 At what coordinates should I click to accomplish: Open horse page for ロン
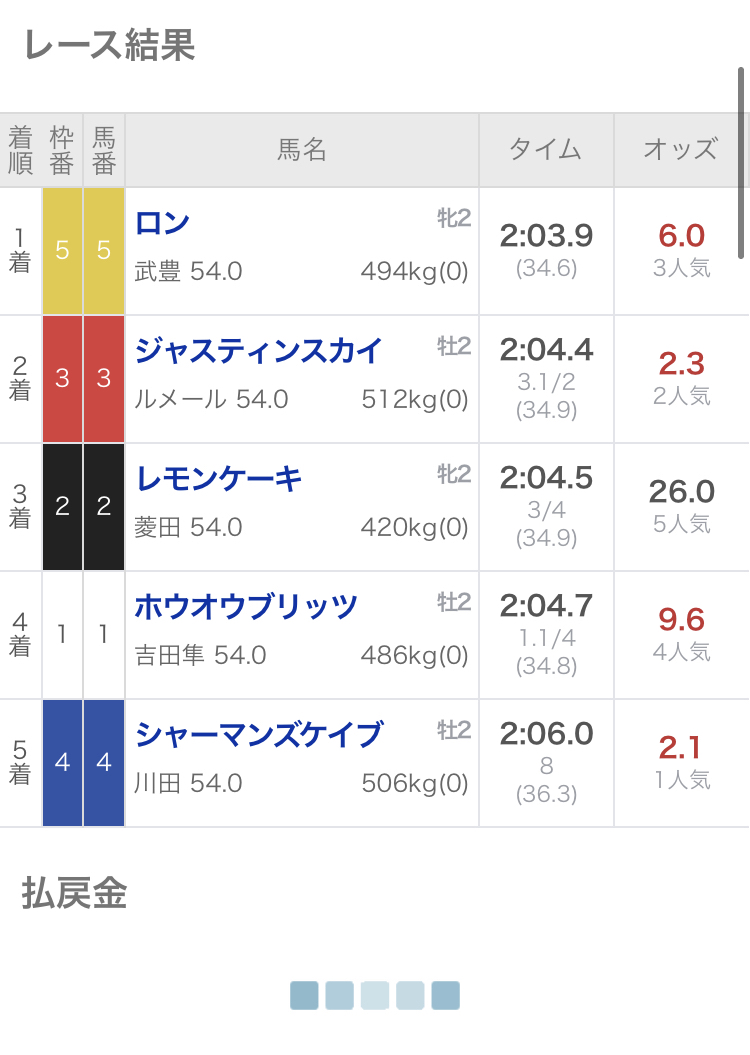pyautogui.click(x=162, y=223)
